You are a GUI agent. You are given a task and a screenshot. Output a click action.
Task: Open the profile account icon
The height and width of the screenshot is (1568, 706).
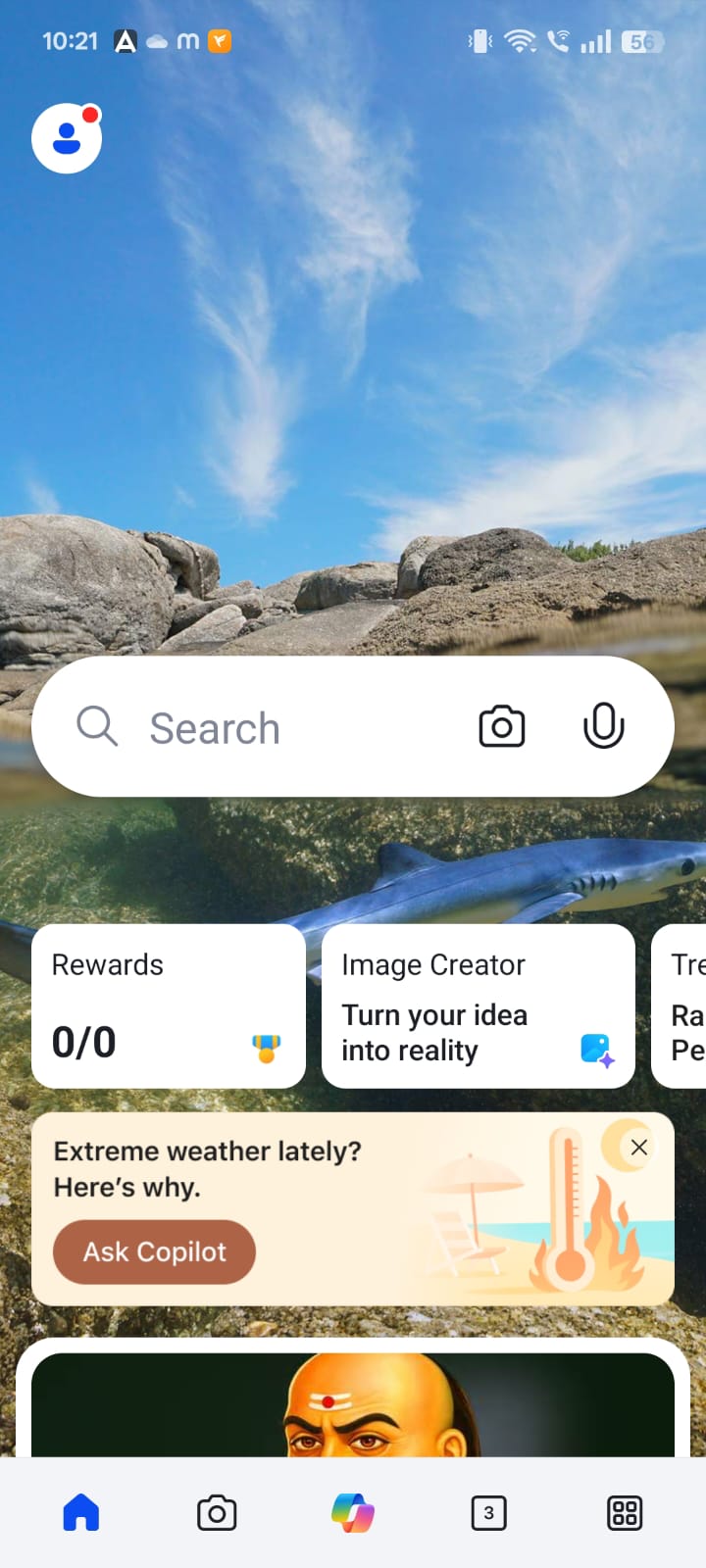67,138
